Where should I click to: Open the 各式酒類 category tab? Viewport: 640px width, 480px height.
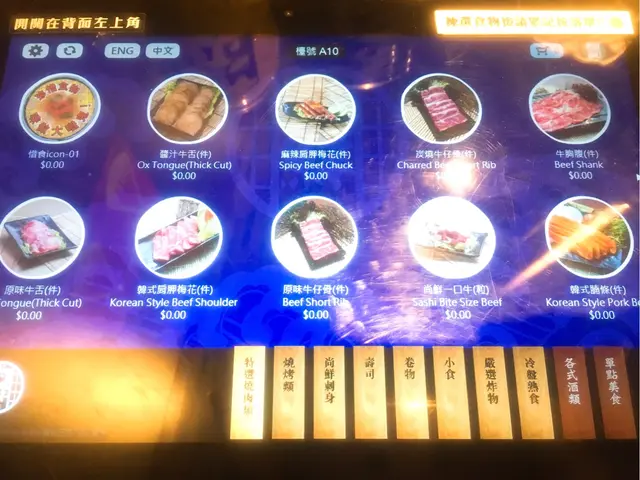click(x=574, y=392)
